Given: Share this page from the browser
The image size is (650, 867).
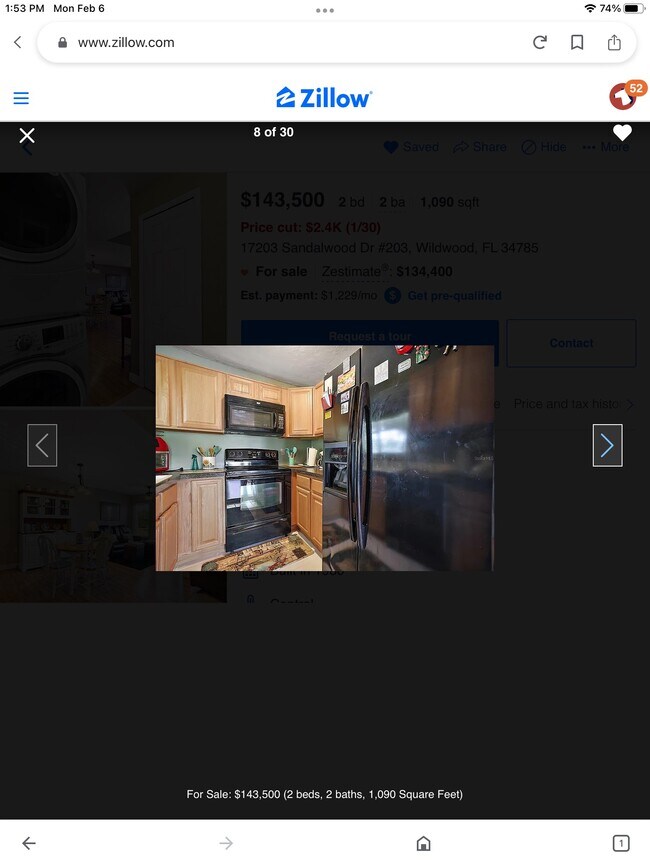Looking at the screenshot, I should (x=614, y=42).
